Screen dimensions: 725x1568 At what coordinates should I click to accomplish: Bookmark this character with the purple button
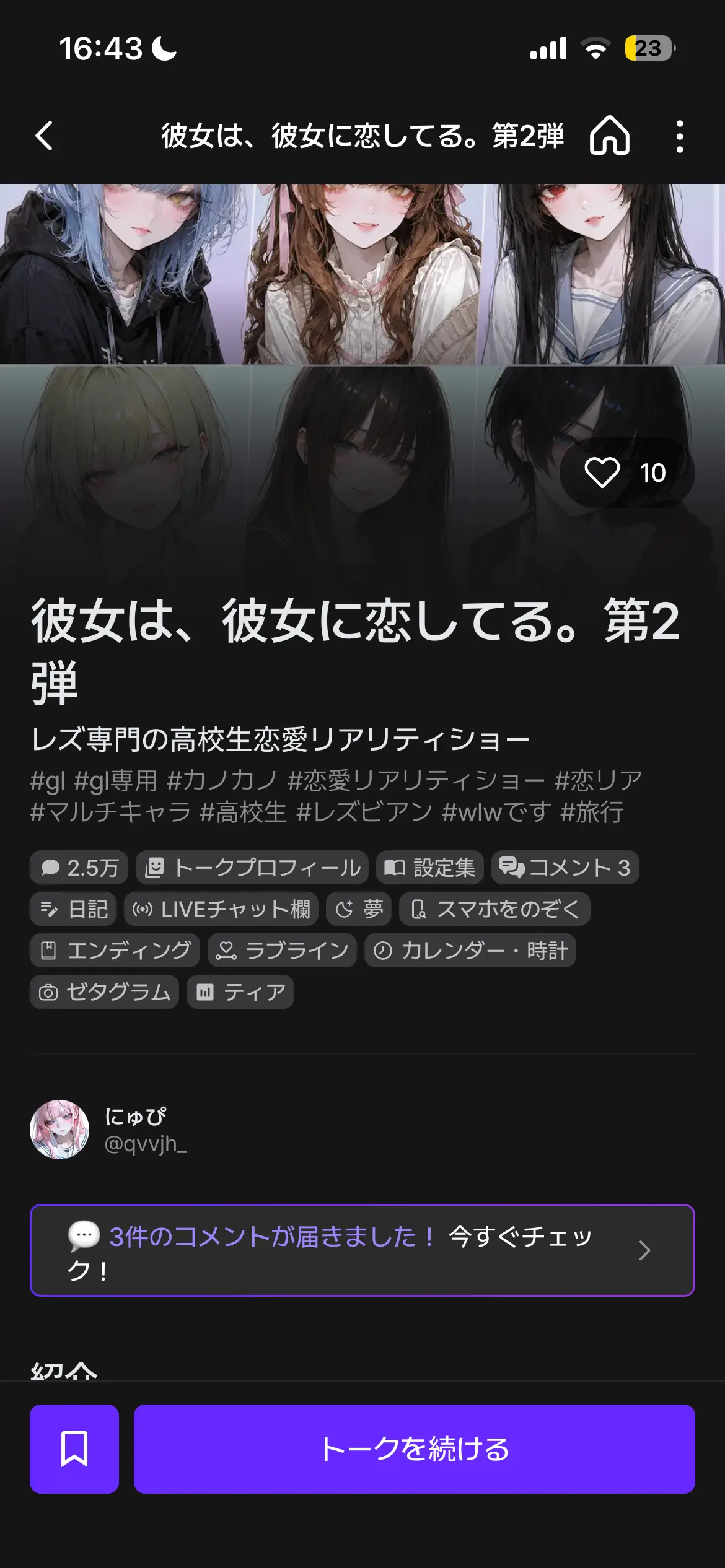(x=74, y=1449)
